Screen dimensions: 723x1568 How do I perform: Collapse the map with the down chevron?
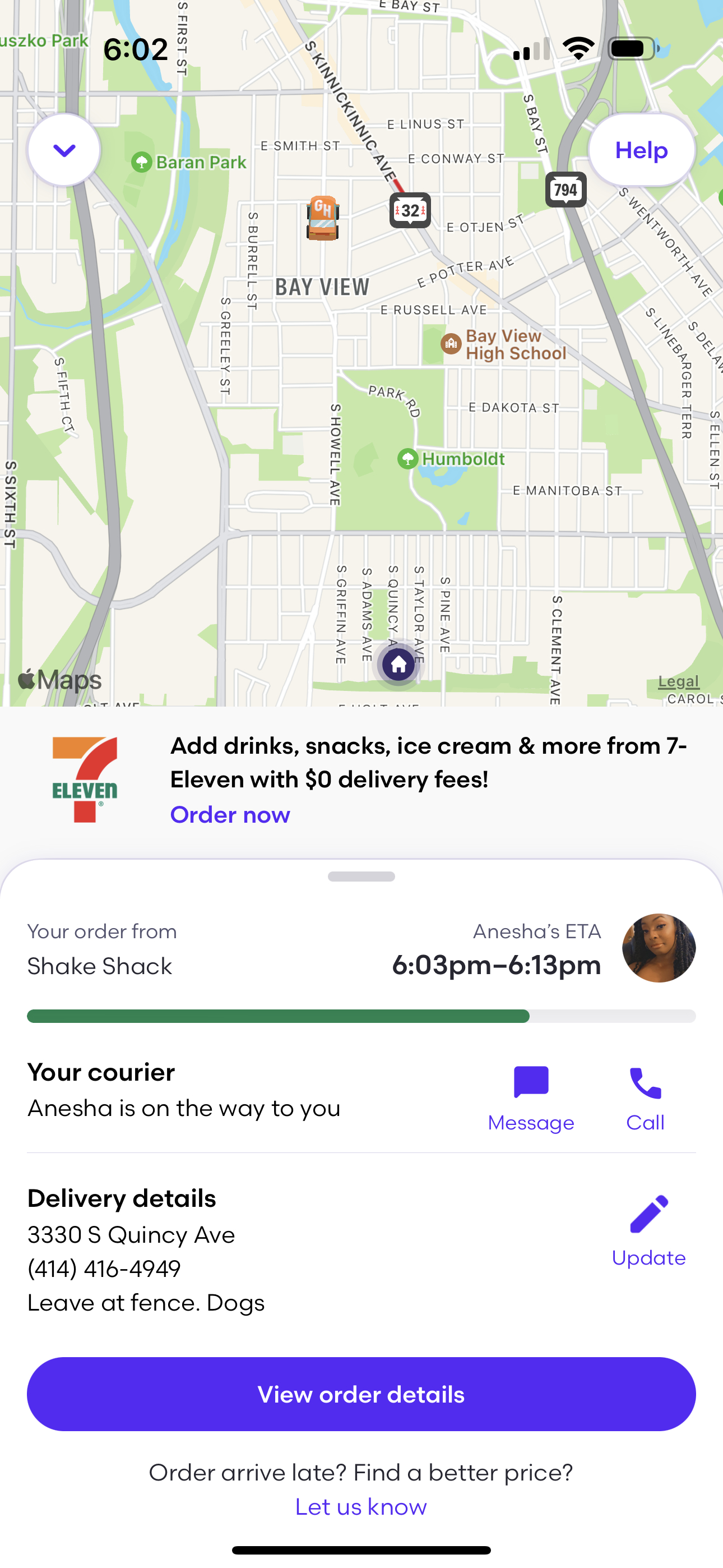[x=63, y=150]
